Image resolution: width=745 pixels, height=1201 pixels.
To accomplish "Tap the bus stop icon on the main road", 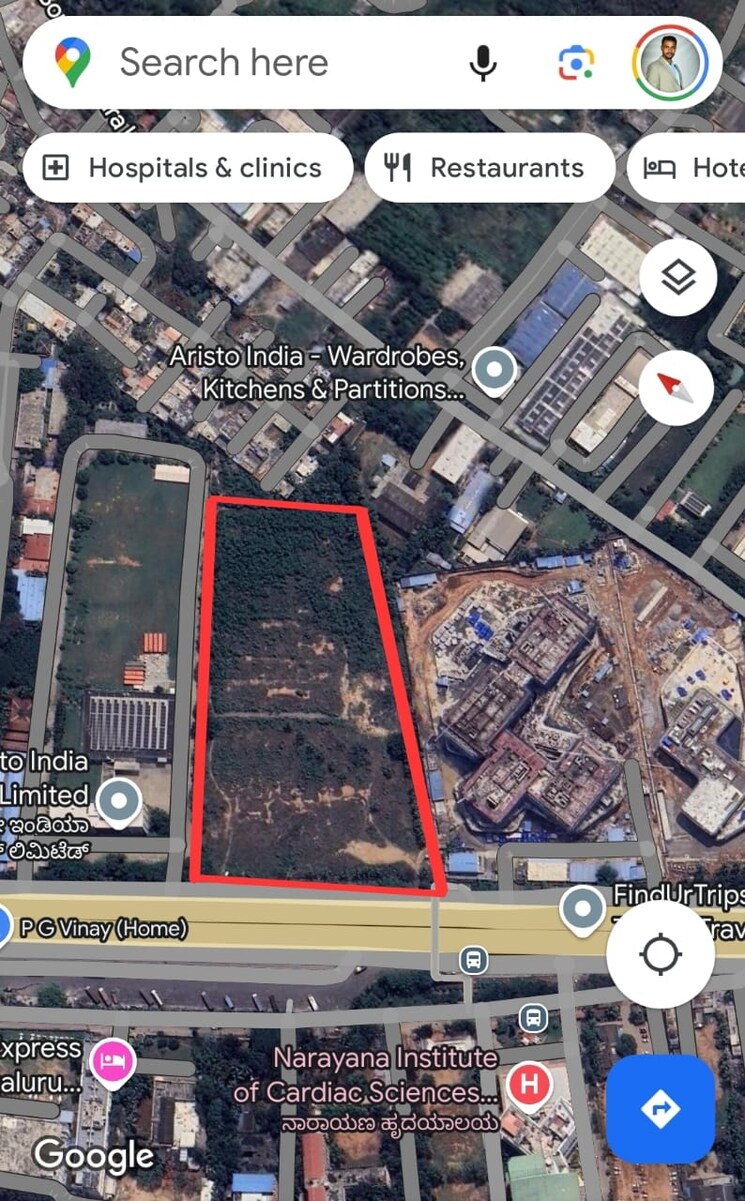I will coord(473,961).
